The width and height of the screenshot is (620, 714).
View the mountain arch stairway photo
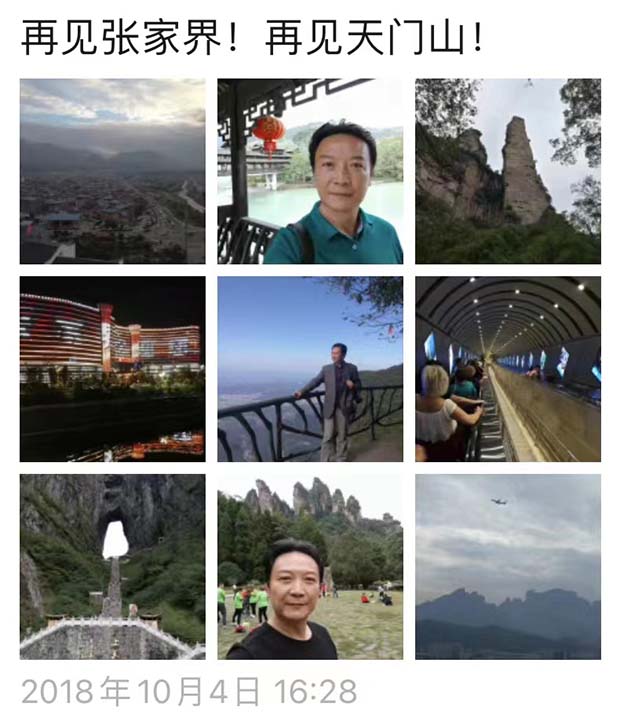pos(112,566)
